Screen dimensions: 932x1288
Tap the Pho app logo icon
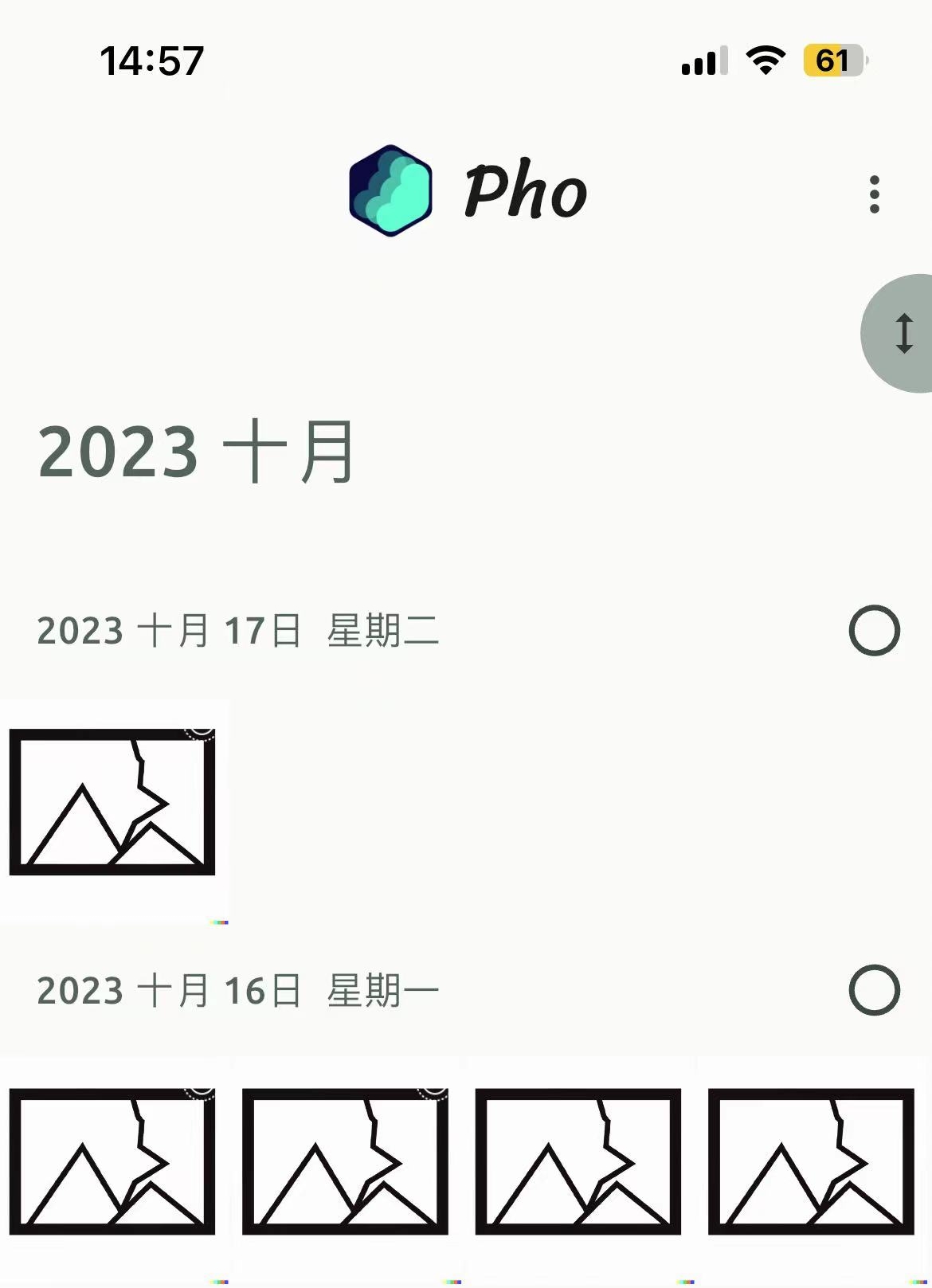point(388,190)
